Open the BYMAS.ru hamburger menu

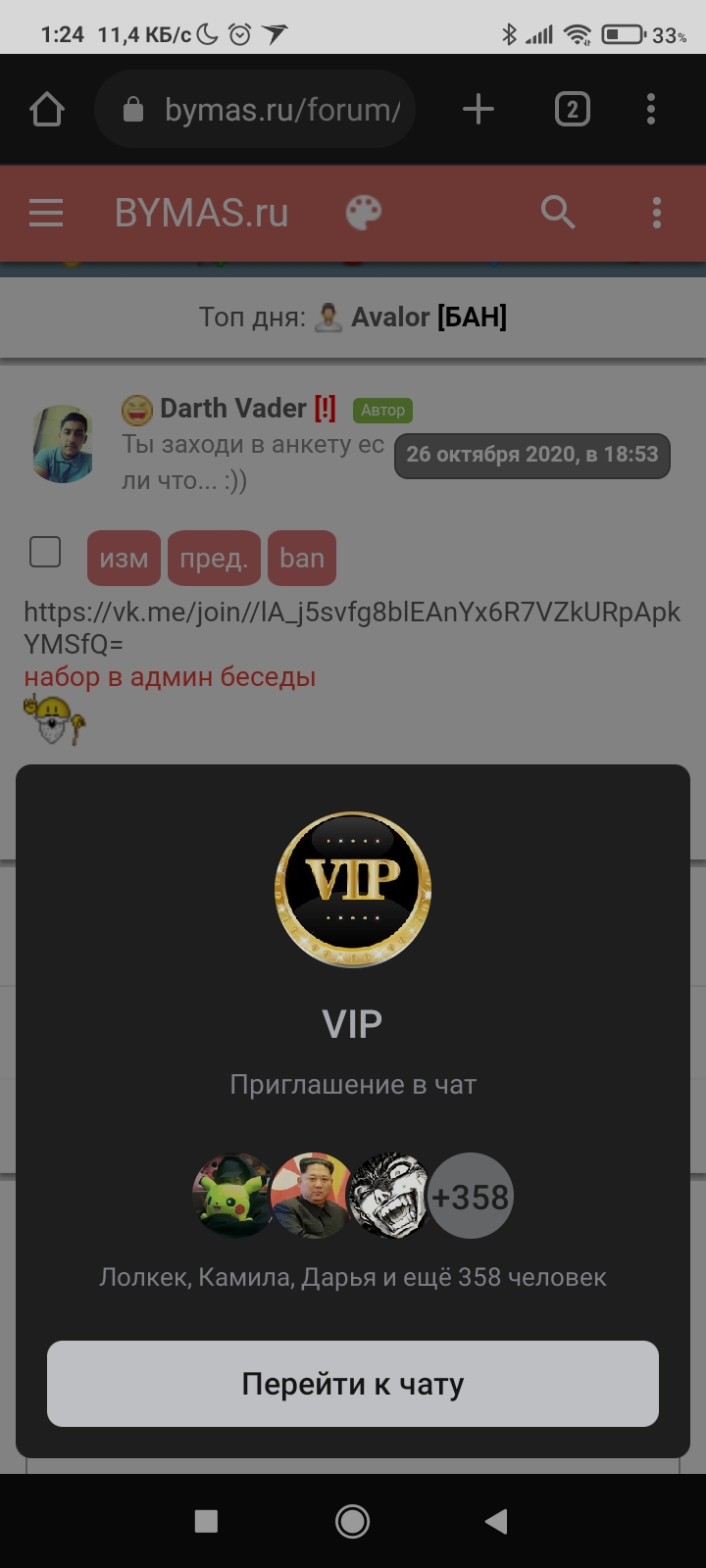[x=46, y=213]
